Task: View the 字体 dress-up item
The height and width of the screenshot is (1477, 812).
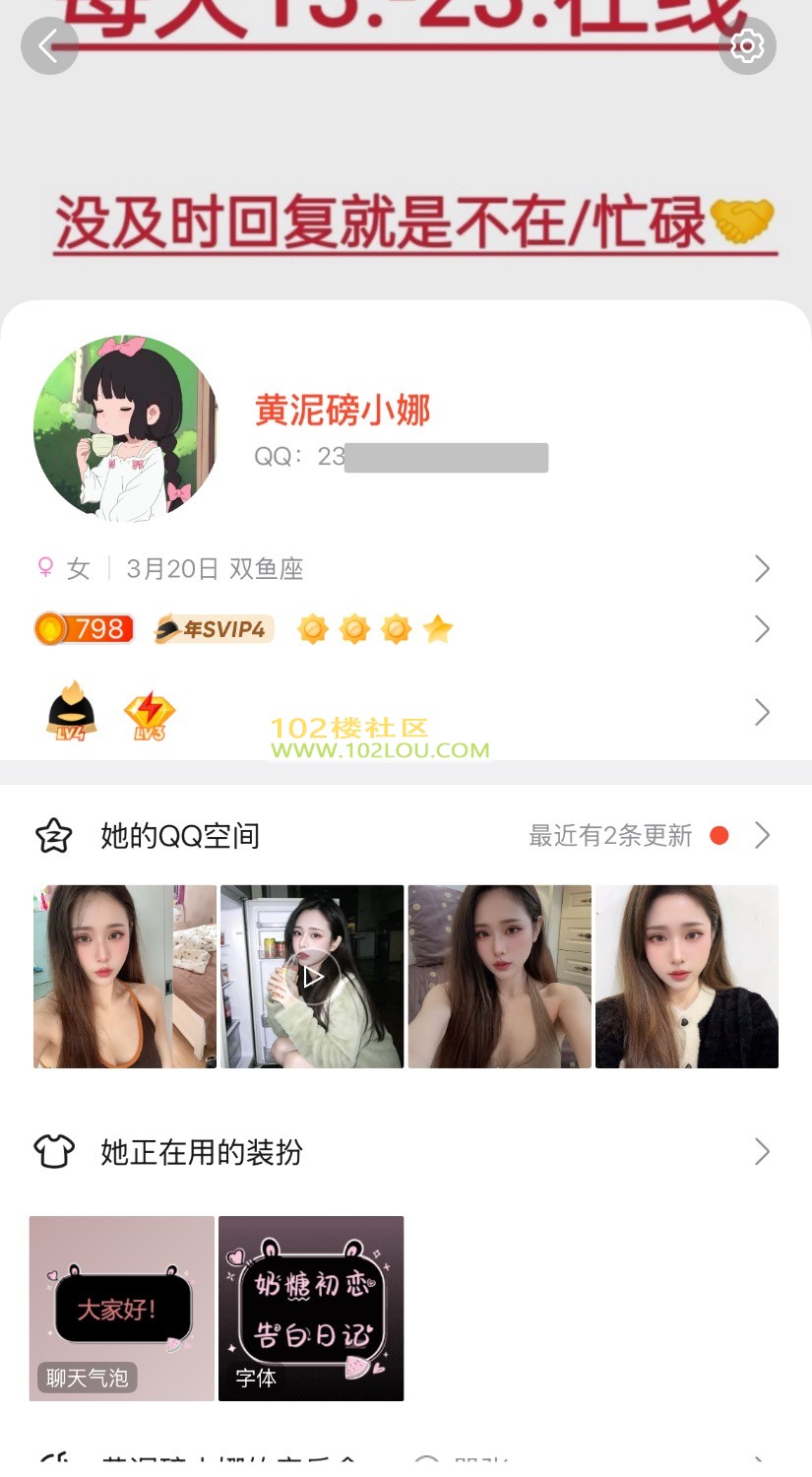Action: tap(311, 1308)
